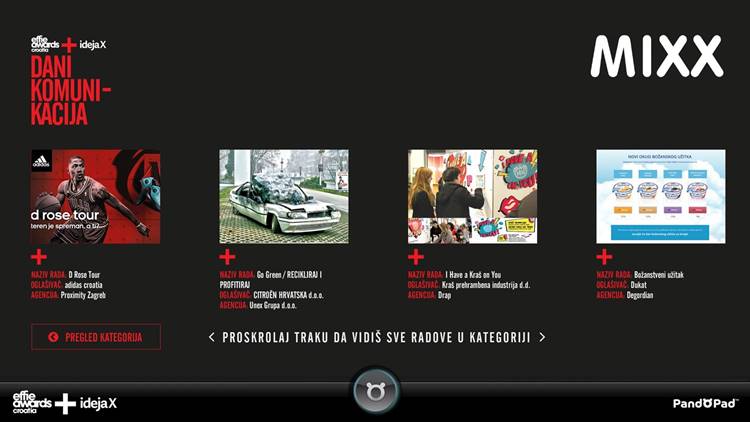Viewport: 750px width, 422px height.
Task: Tap the plus icon above Božanstveni užitak
Action: coord(604,257)
